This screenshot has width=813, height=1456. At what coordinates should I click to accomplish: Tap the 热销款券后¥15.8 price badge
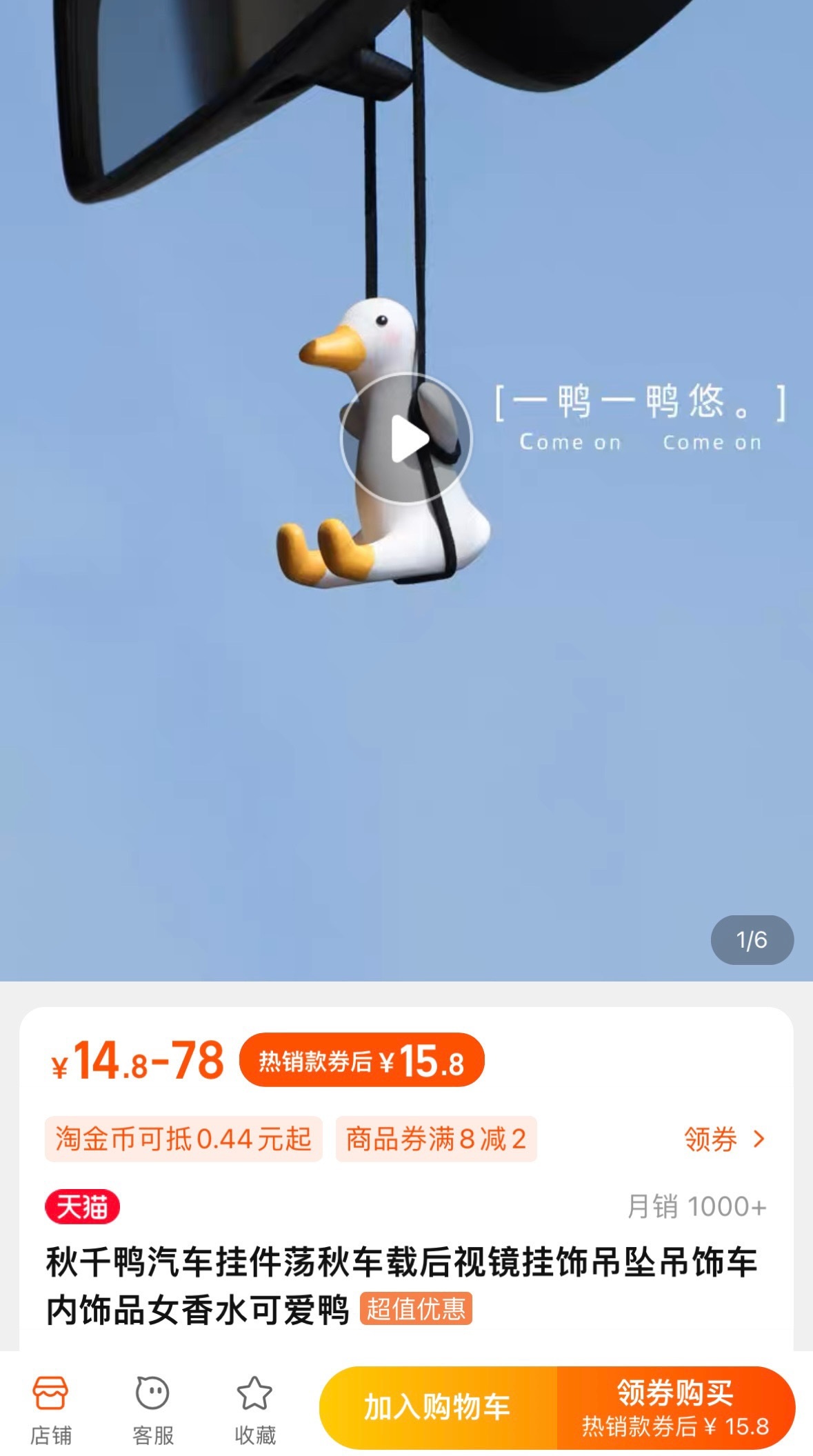[x=362, y=1060]
